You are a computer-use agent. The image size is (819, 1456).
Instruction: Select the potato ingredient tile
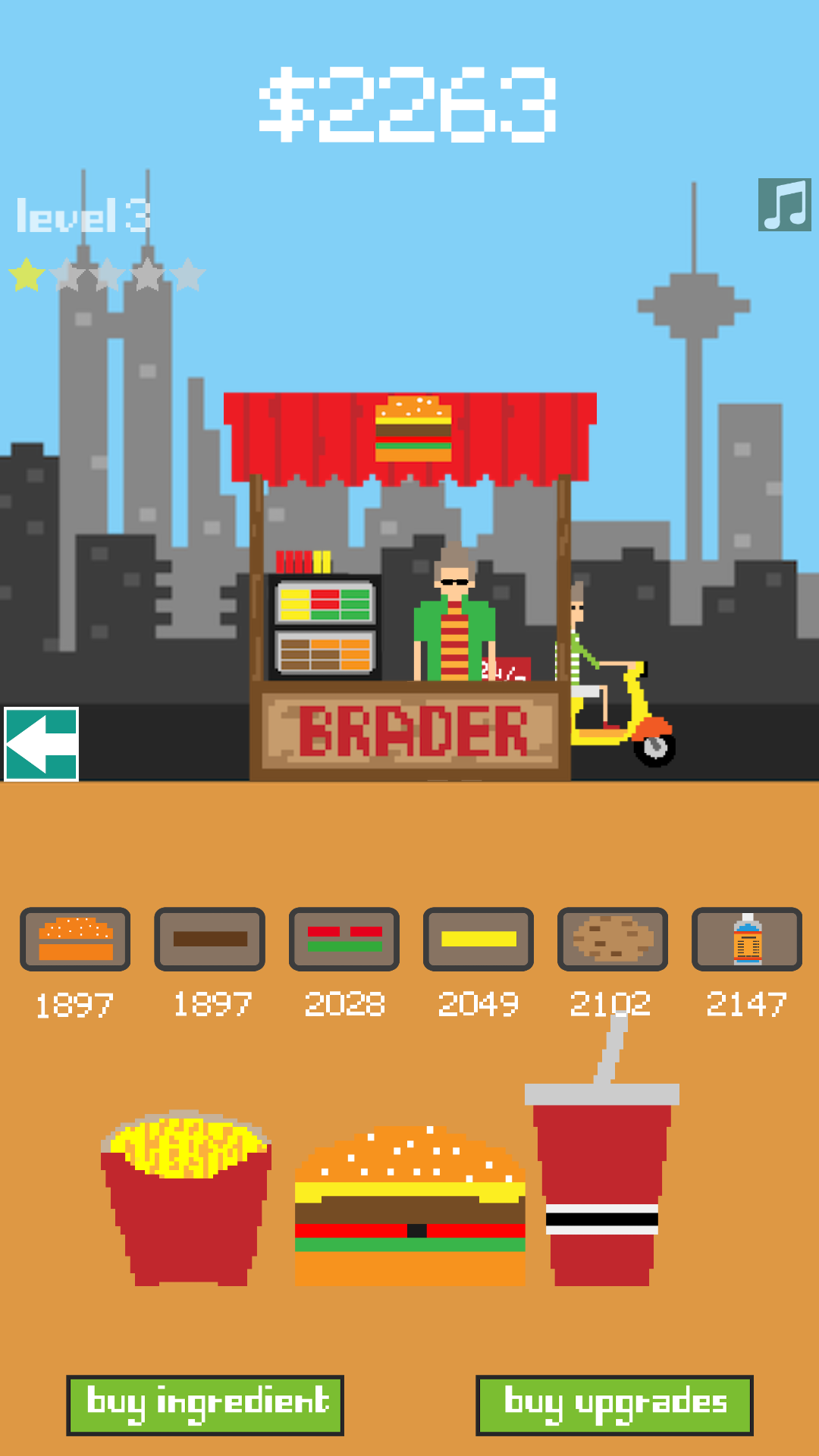[x=613, y=939]
